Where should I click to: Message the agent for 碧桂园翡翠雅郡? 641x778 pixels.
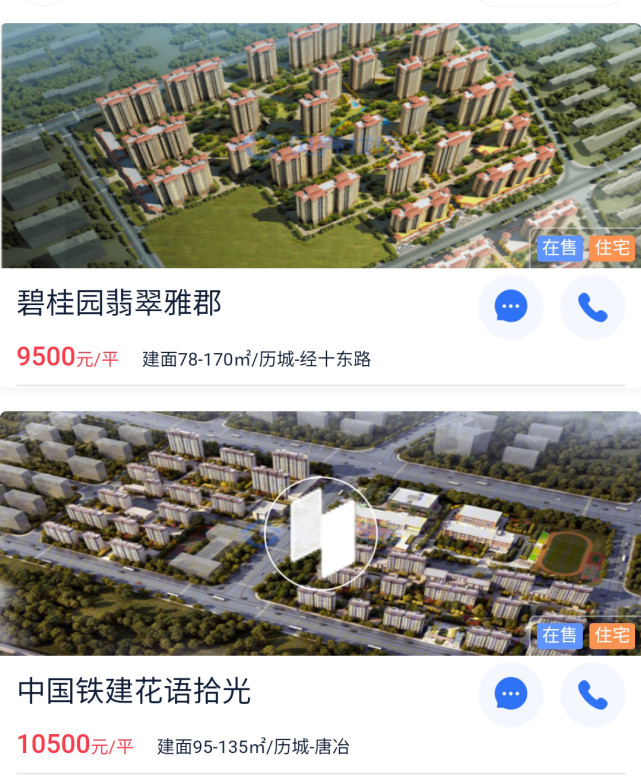[511, 307]
